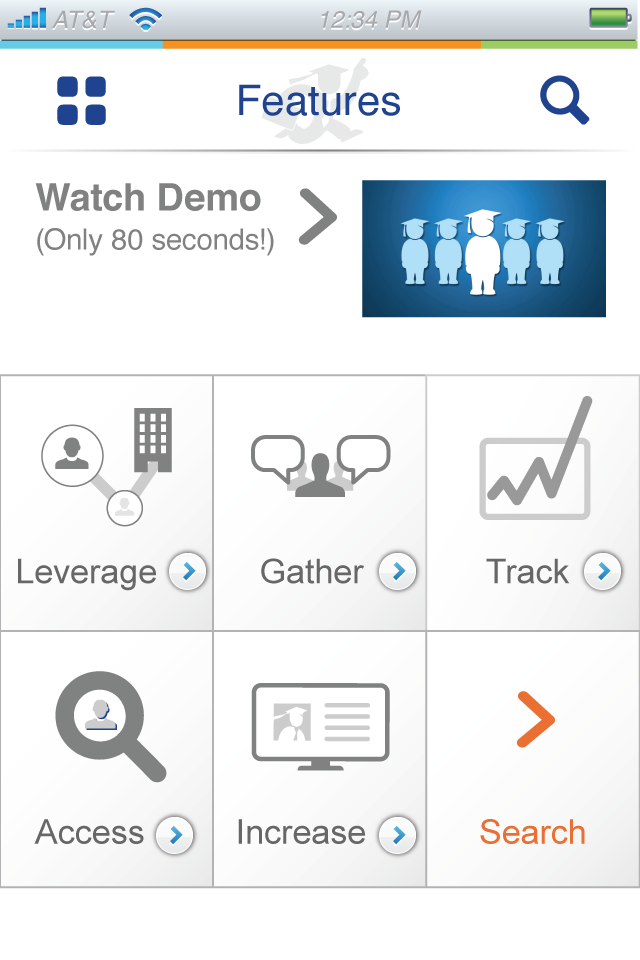Choose the Increase feature tile
The height and width of the screenshot is (960, 640).
point(320,759)
